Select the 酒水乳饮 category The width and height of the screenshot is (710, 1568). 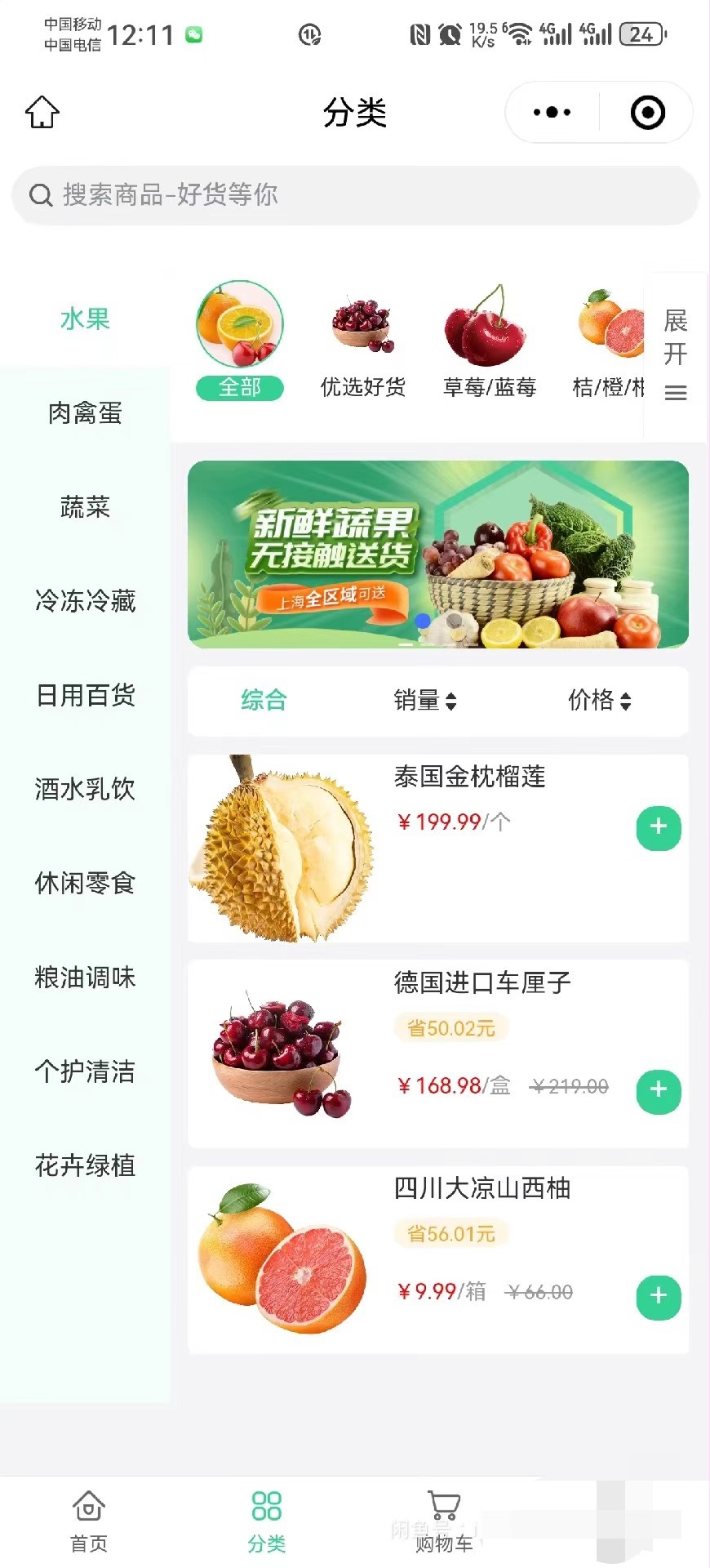tap(85, 789)
